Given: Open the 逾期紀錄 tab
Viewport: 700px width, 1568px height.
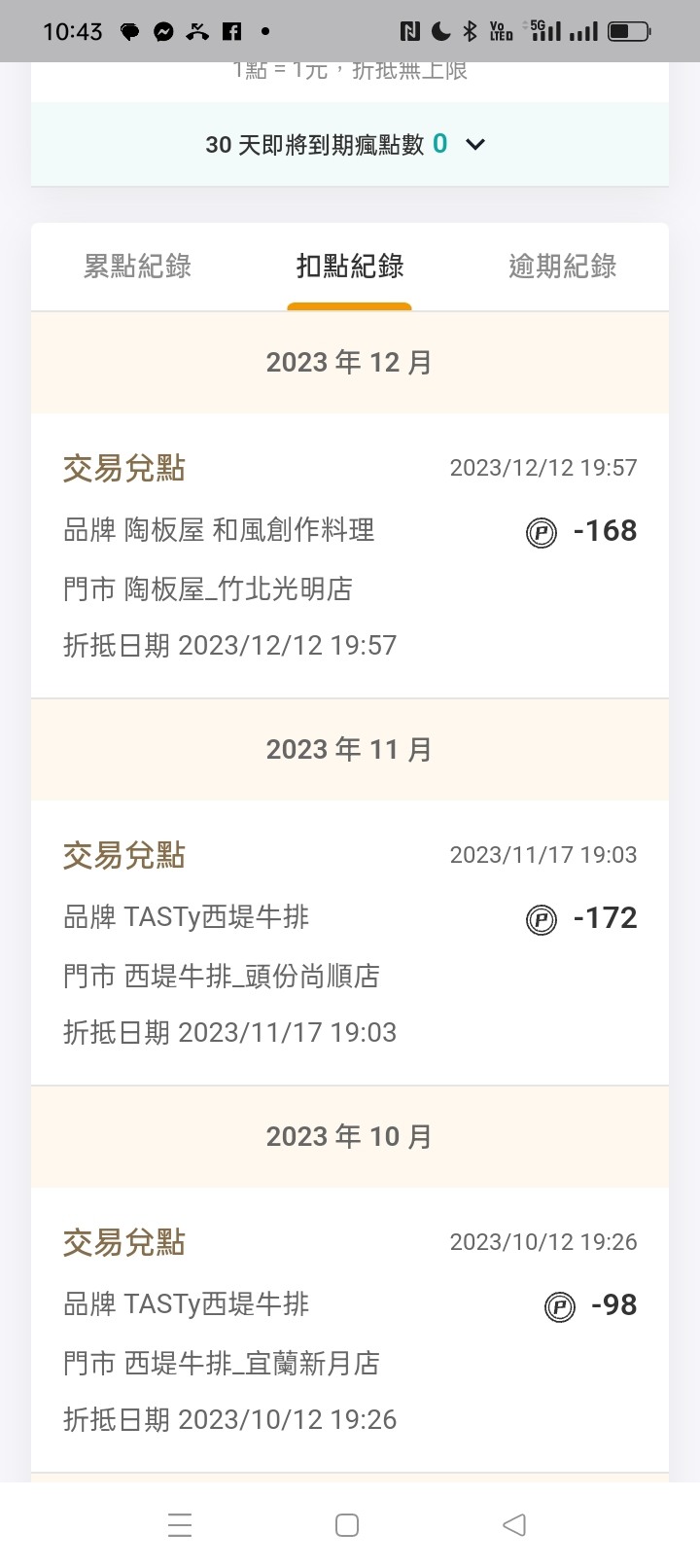Looking at the screenshot, I should point(562,267).
